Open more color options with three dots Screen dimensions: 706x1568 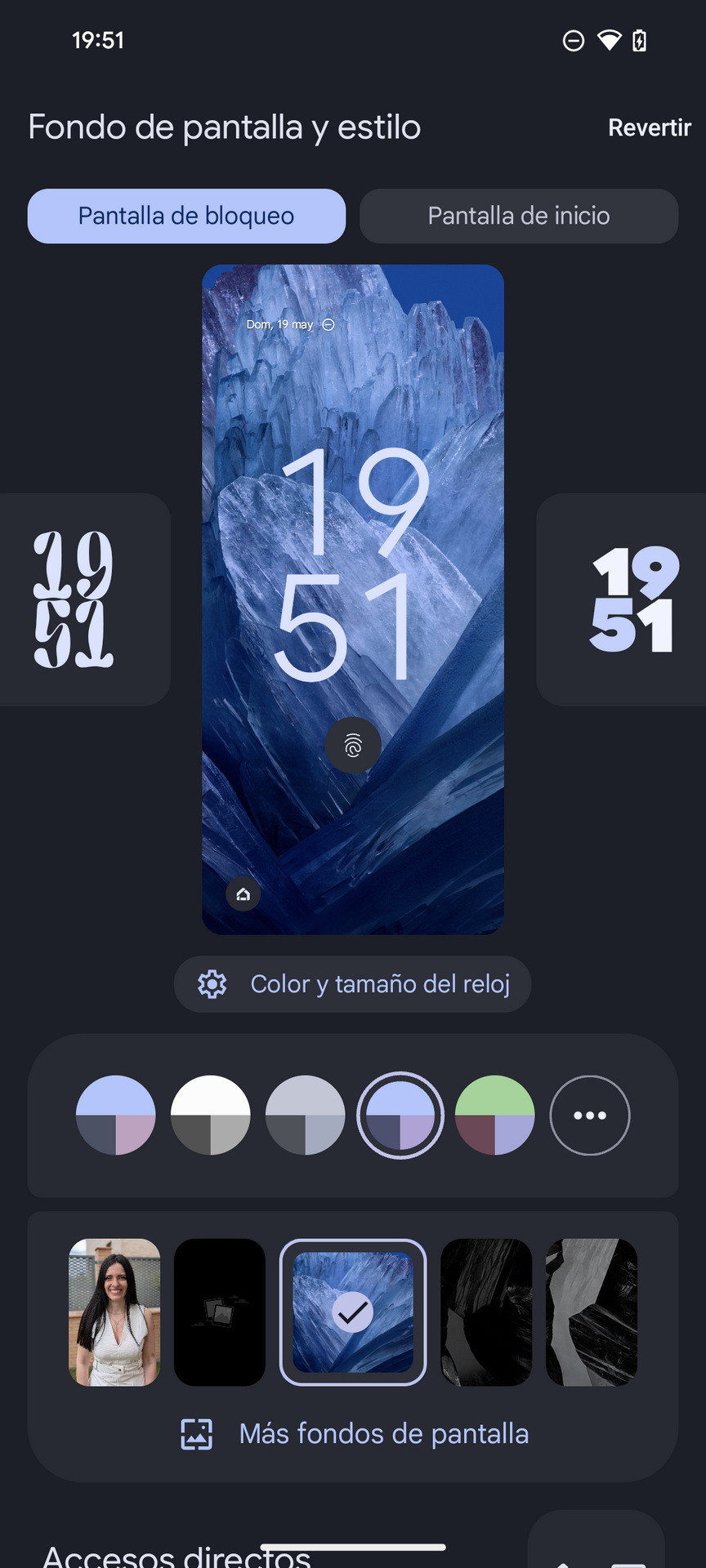pos(590,1116)
